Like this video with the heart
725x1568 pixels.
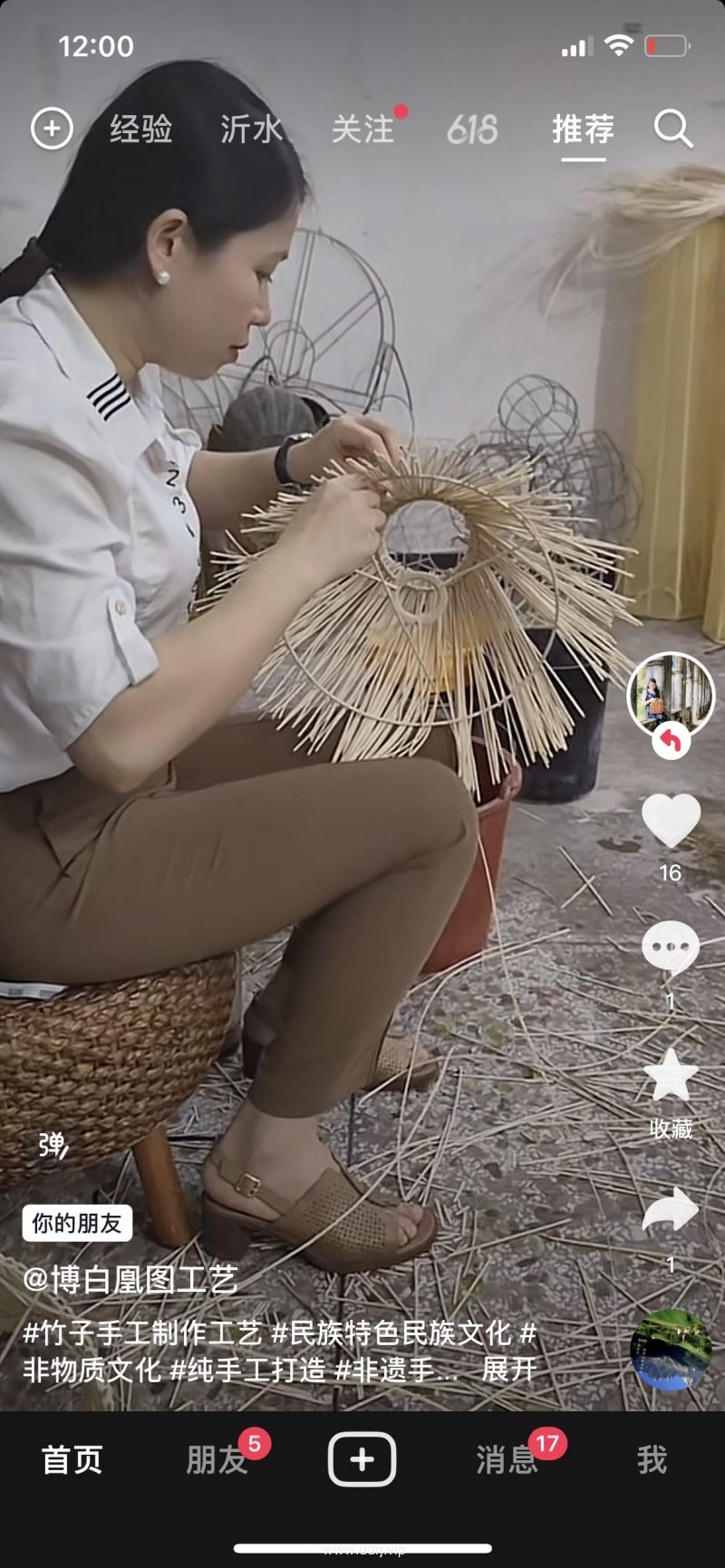(x=671, y=821)
